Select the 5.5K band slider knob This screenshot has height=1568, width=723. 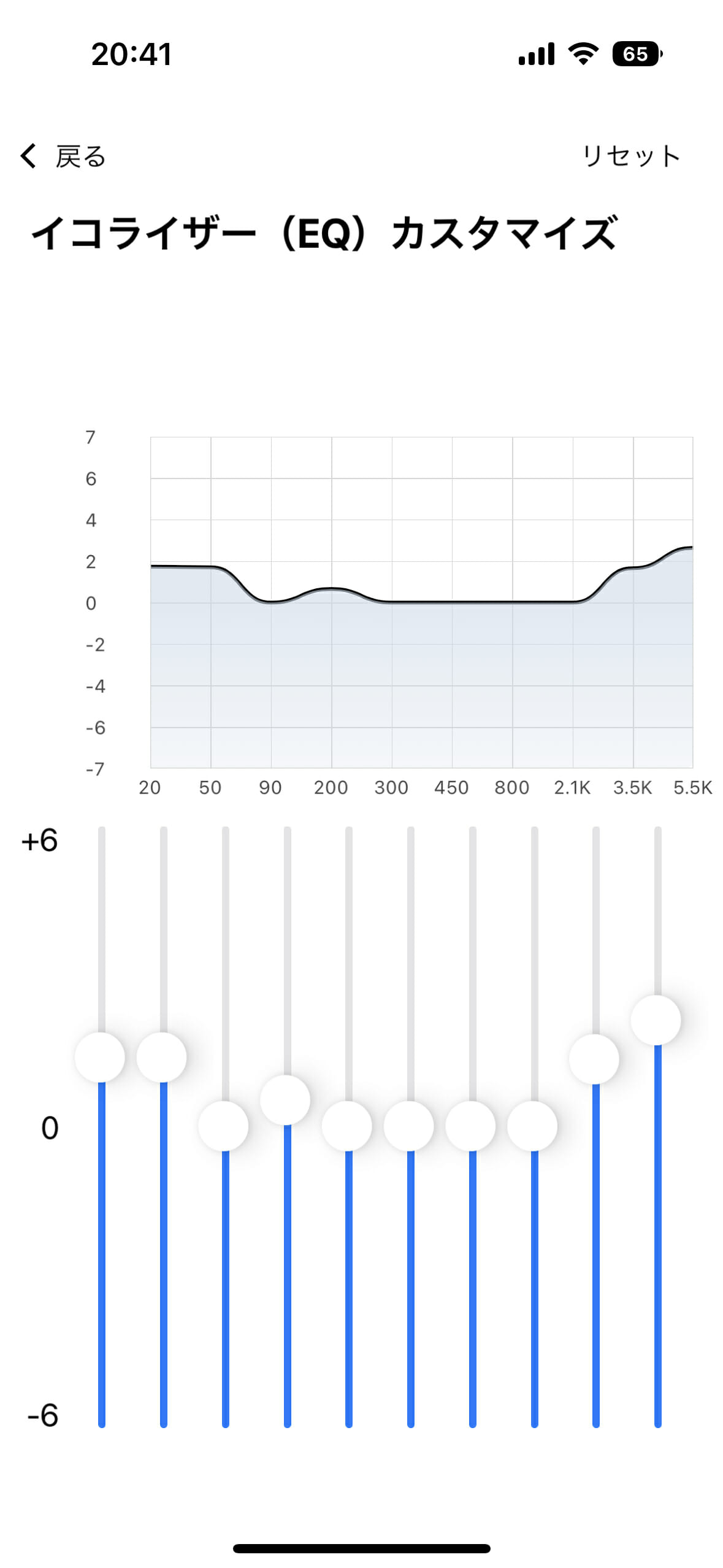[x=656, y=1020]
